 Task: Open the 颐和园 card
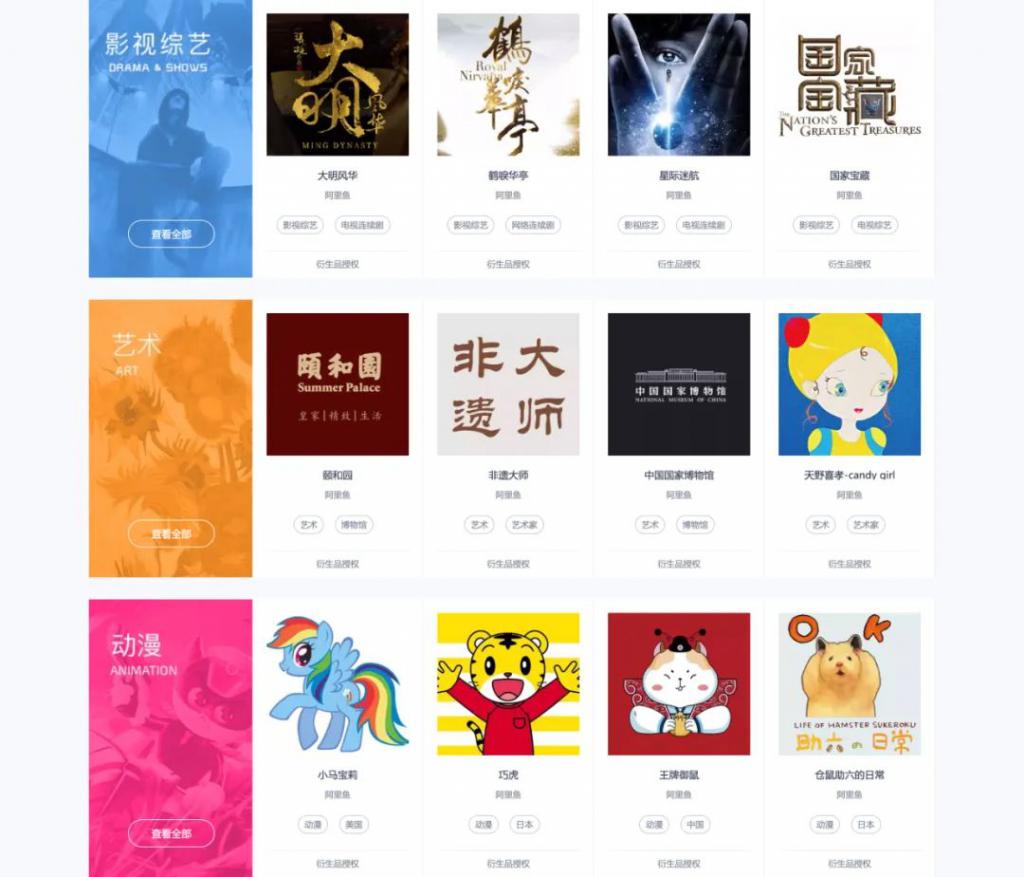coord(337,384)
